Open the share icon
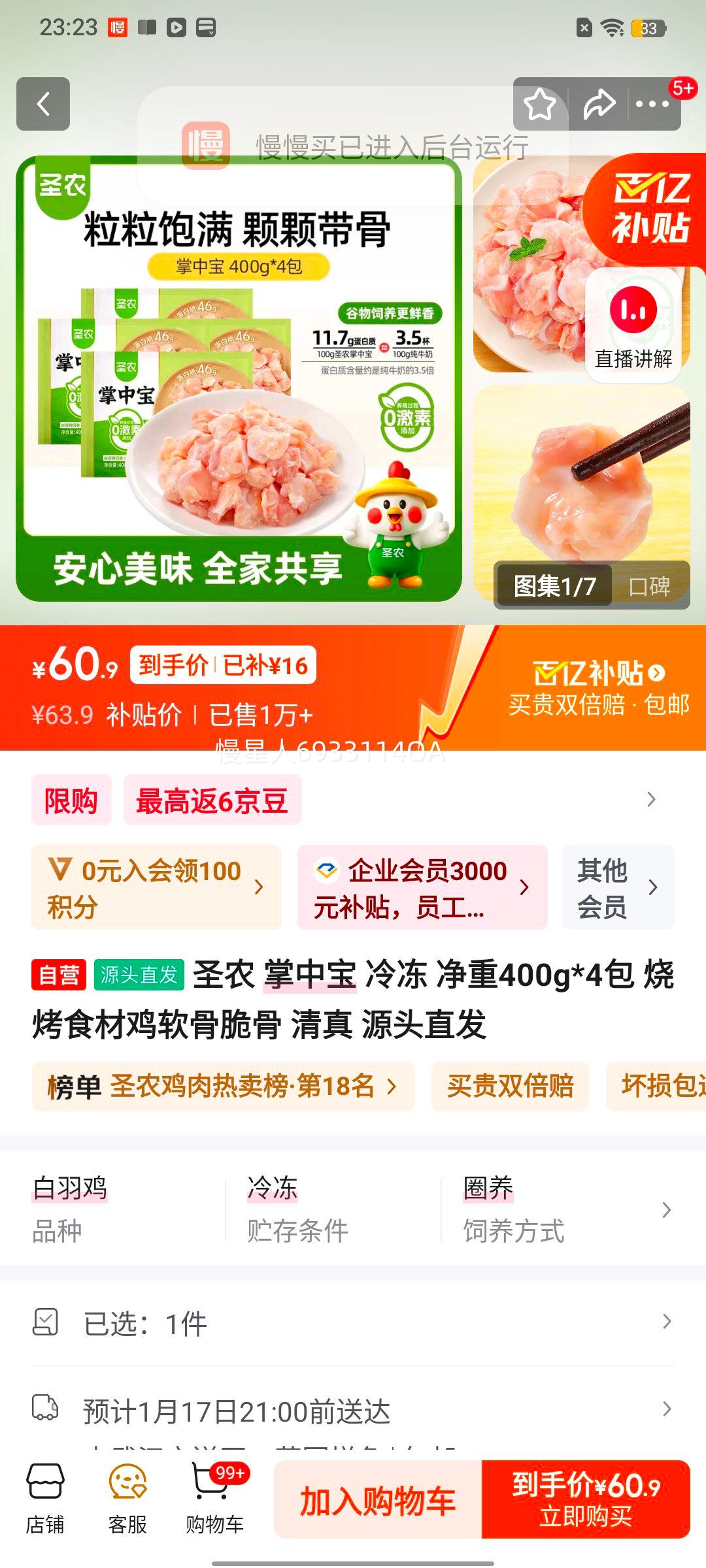Screen dimensions: 706x1568 click(597, 103)
